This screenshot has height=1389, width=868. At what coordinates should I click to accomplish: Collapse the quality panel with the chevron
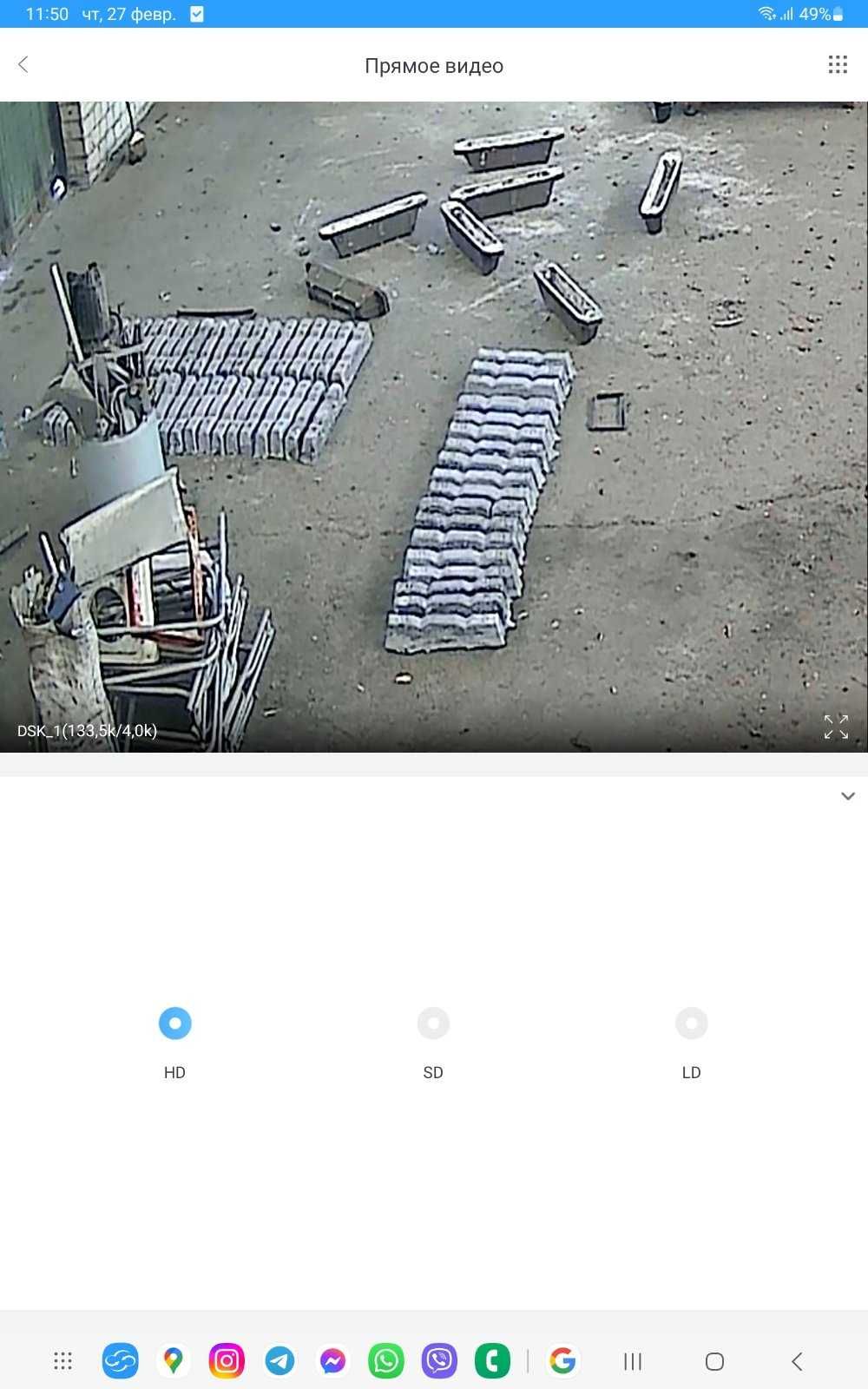[x=848, y=796]
